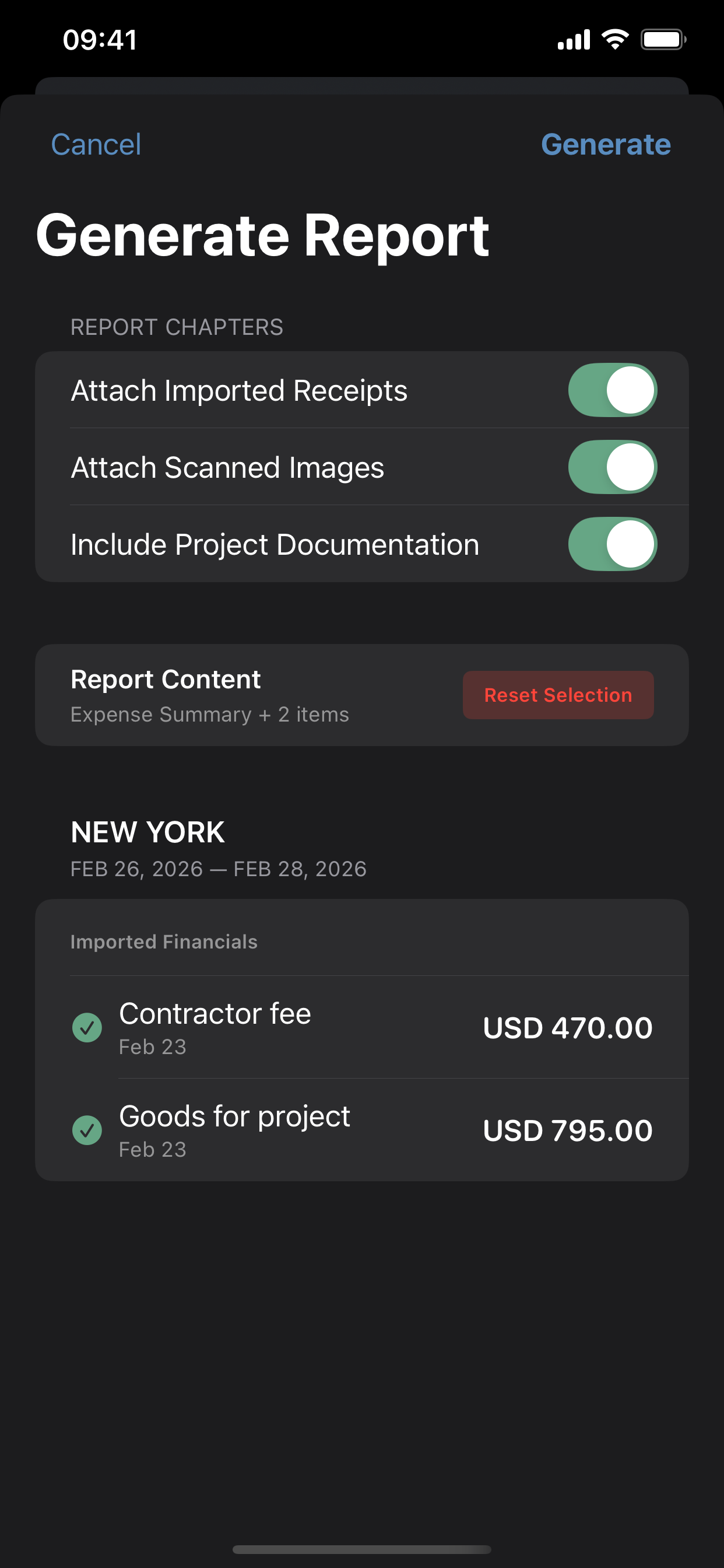Disable Include Project Documentation

point(612,544)
